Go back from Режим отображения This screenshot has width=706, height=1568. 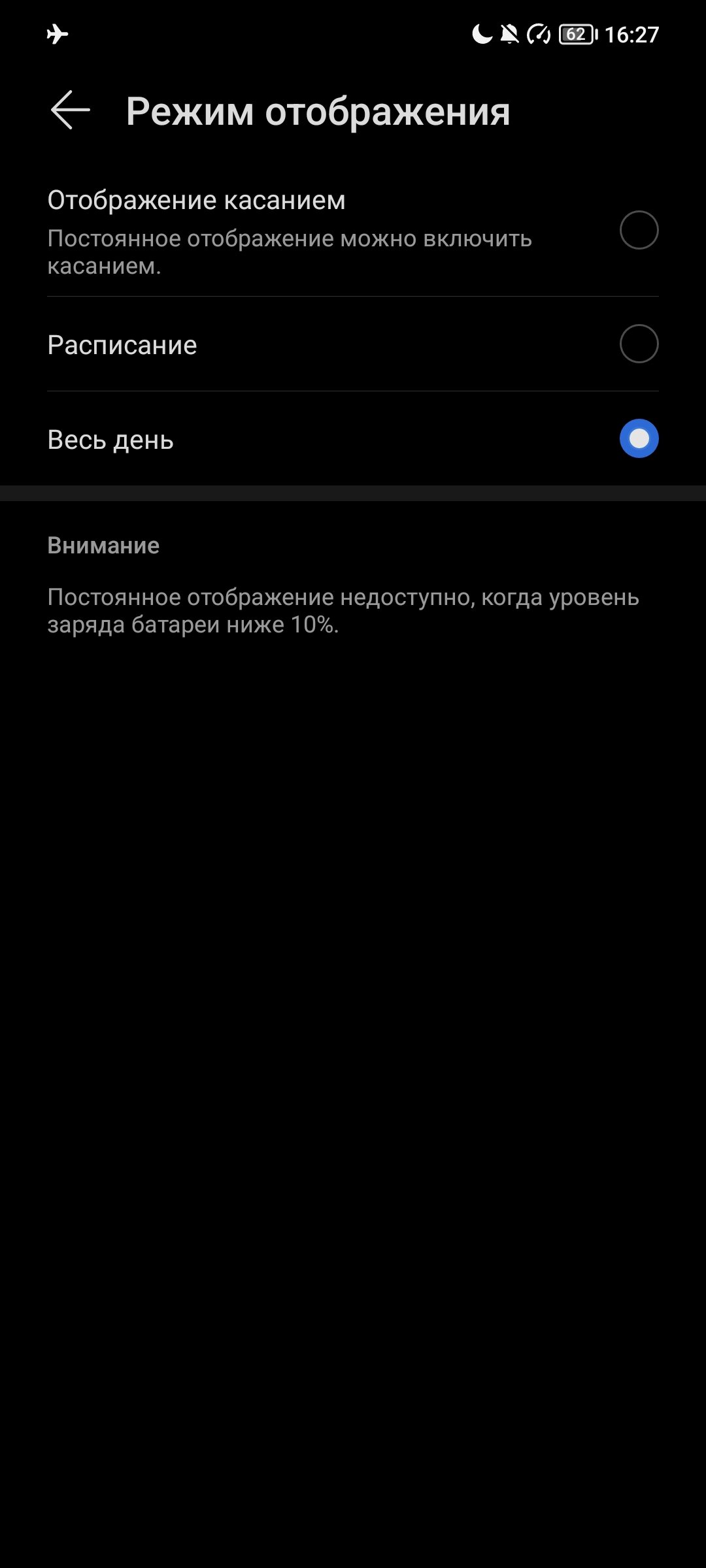click(70, 110)
